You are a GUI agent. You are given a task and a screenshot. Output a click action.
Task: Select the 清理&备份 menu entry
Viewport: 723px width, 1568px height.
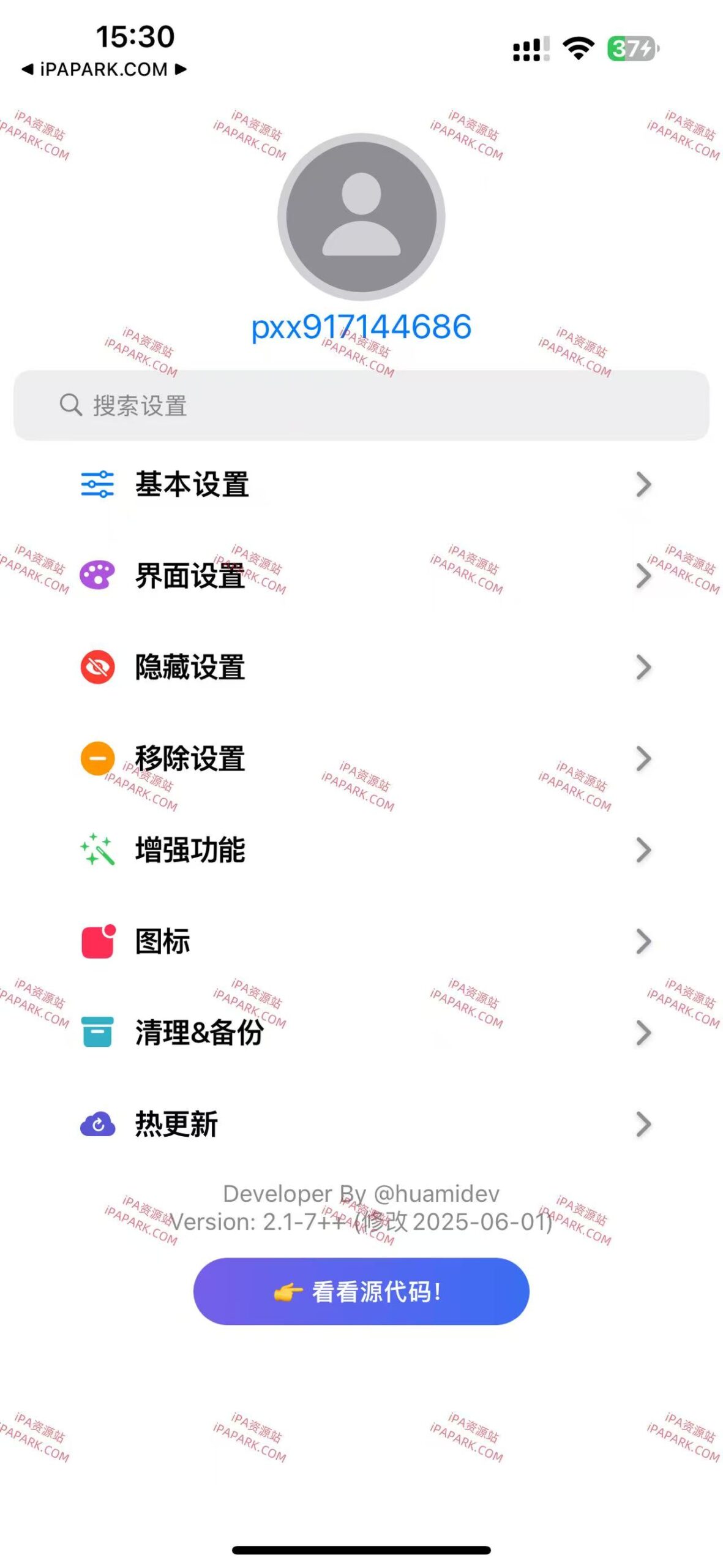198,1033
